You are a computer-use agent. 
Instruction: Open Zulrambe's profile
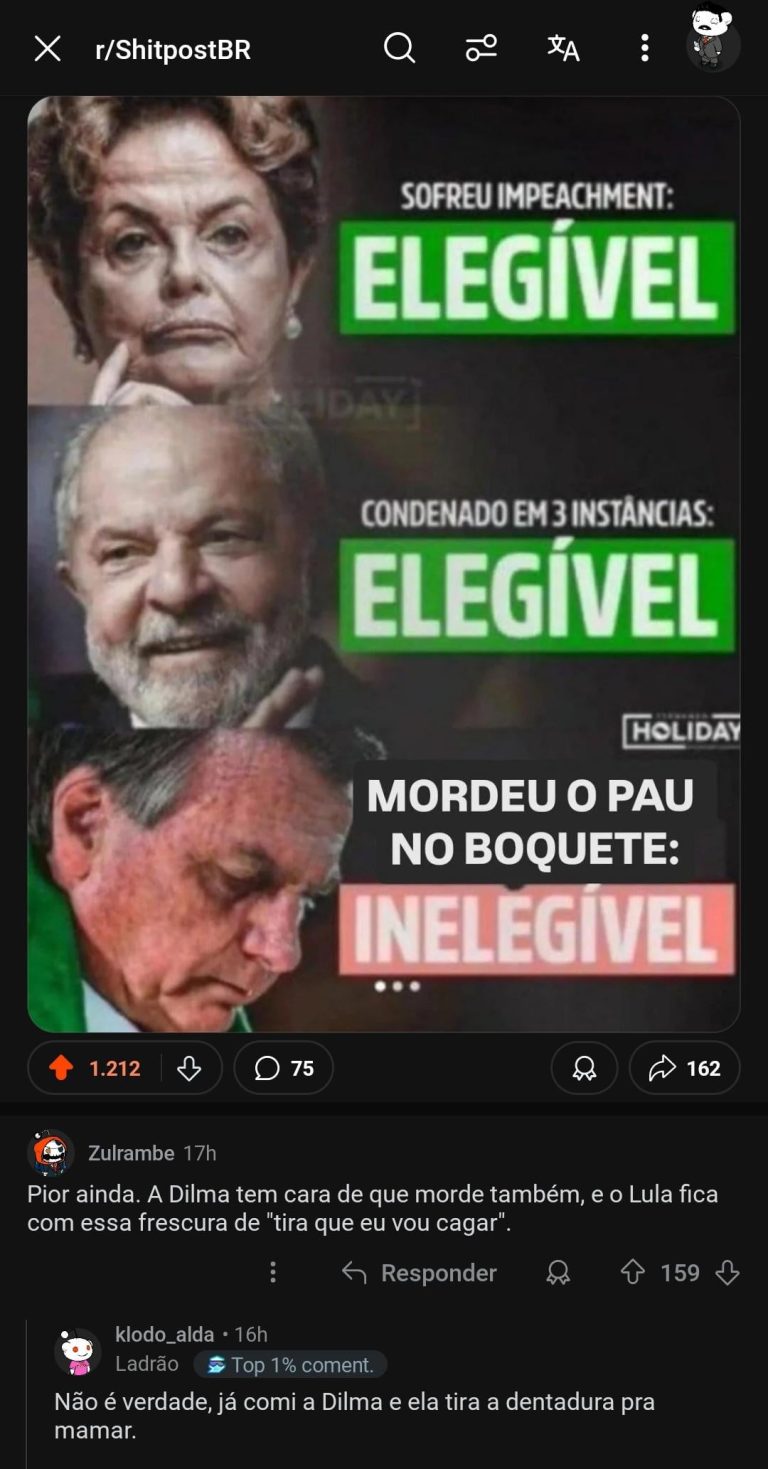[130, 1153]
